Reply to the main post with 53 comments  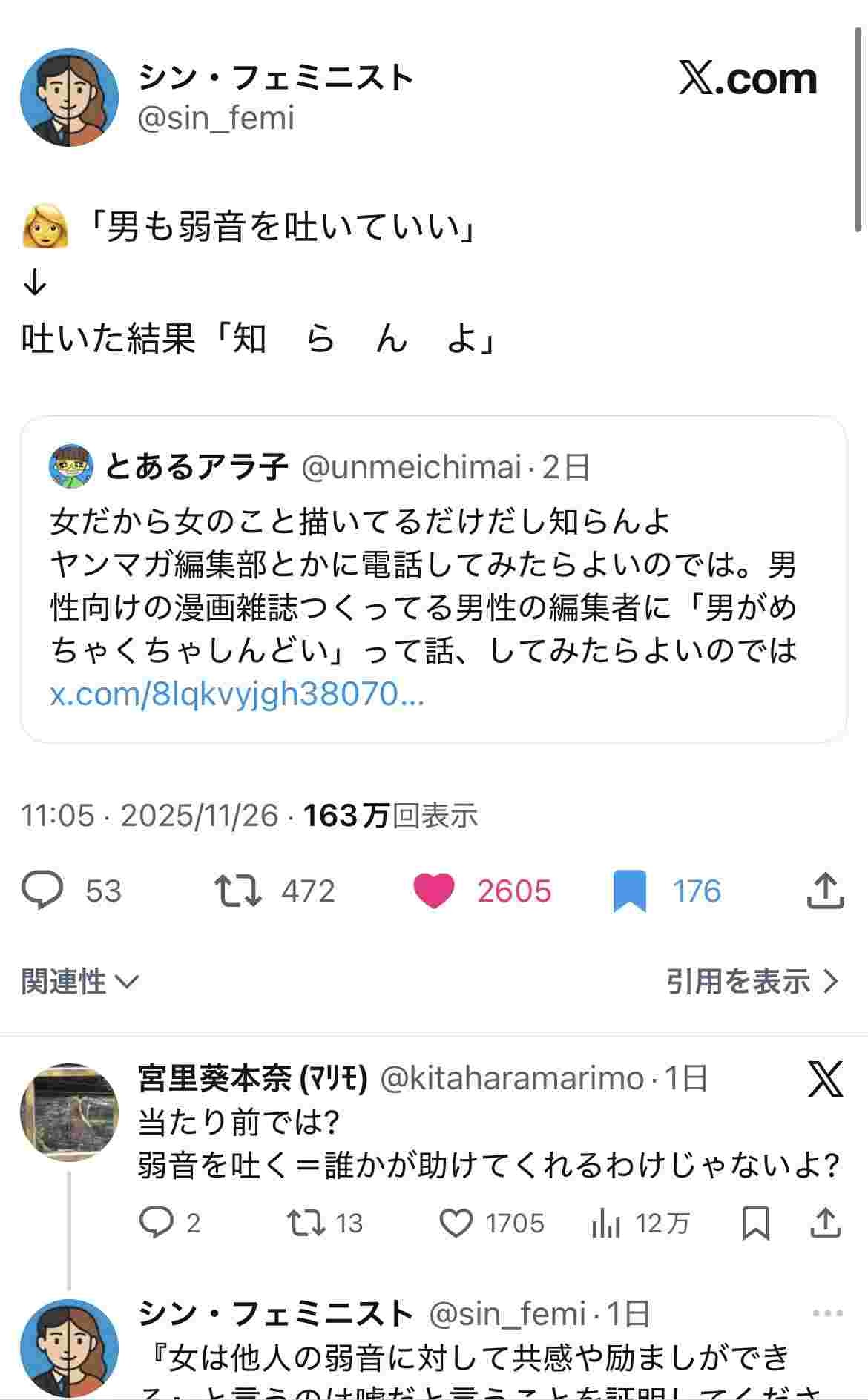tap(43, 891)
